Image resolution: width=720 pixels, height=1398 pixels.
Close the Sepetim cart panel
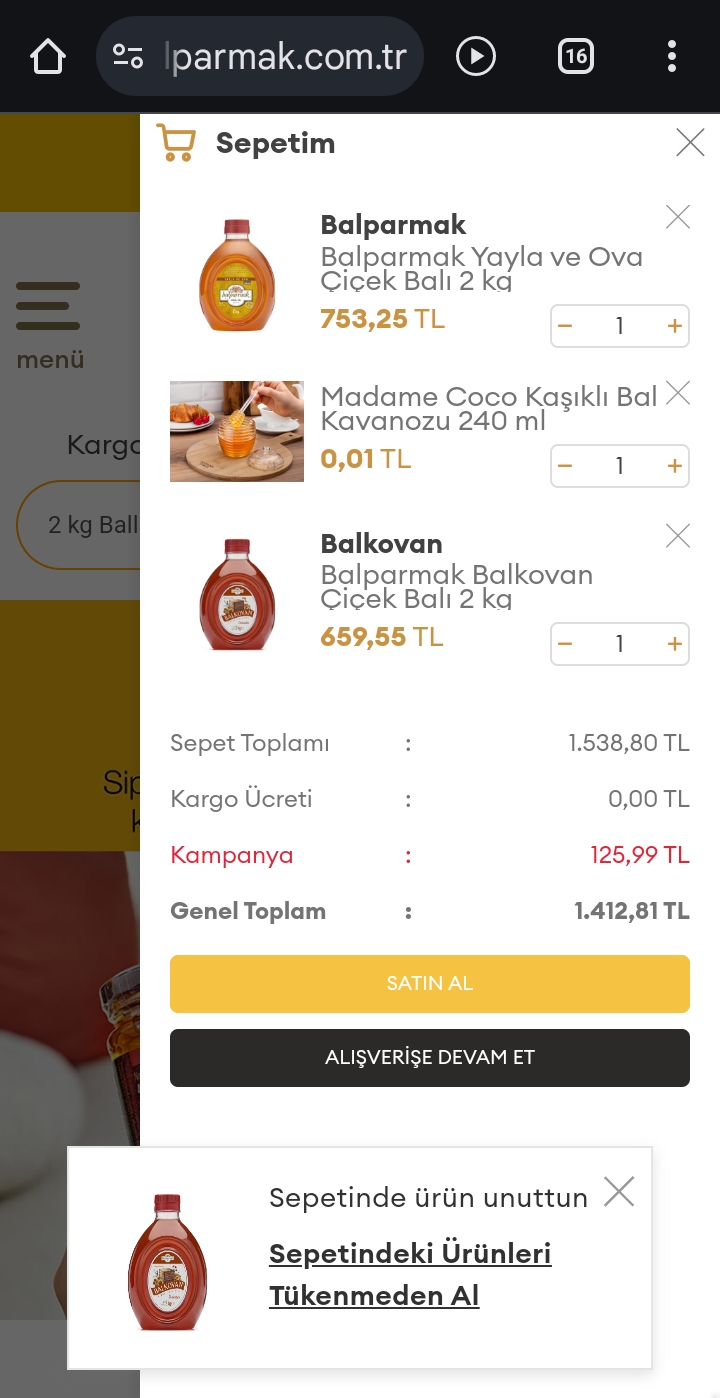click(690, 143)
